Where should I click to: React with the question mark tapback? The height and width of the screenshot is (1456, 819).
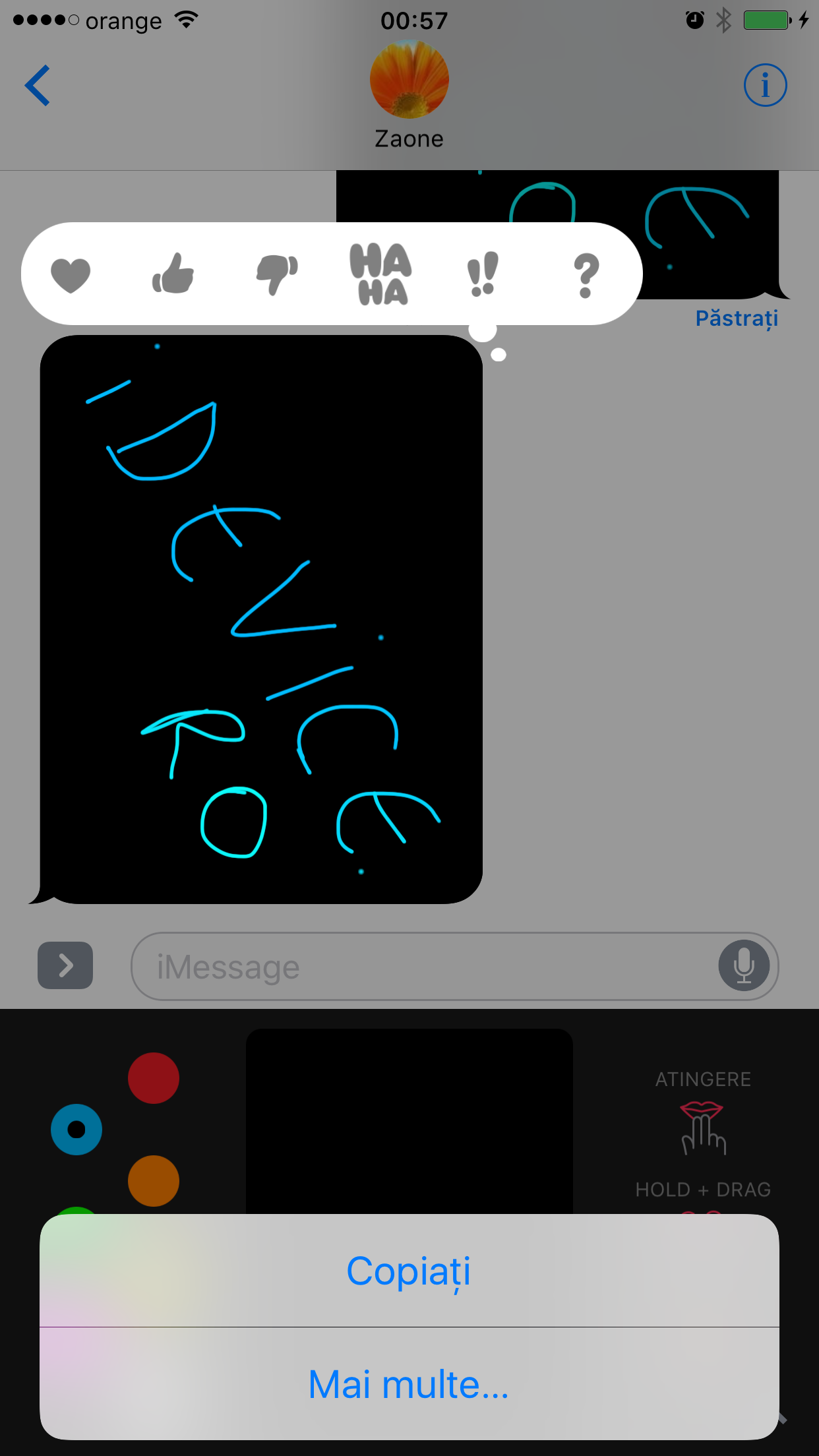click(x=586, y=276)
